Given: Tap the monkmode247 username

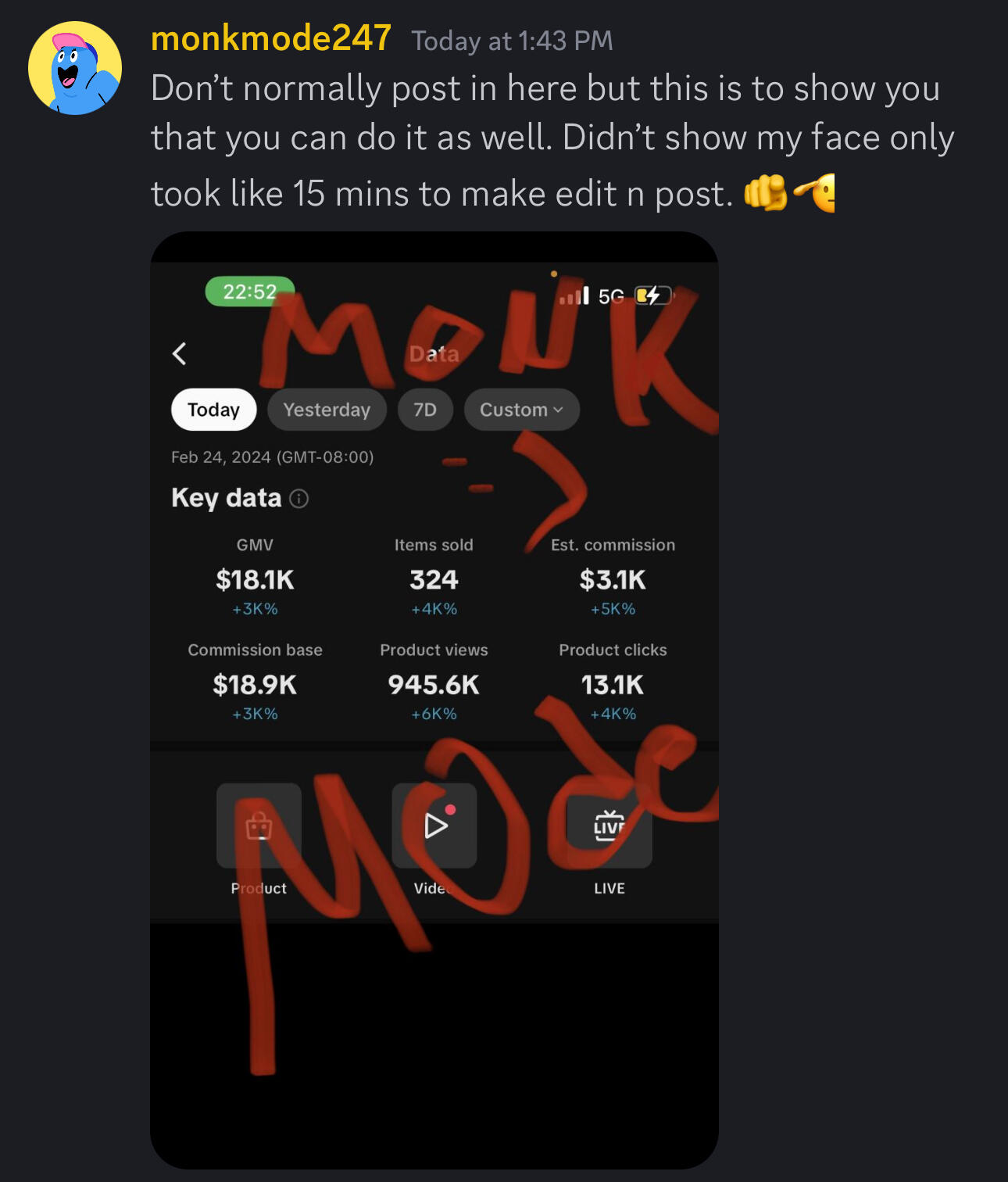Looking at the screenshot, I should 270,38.
